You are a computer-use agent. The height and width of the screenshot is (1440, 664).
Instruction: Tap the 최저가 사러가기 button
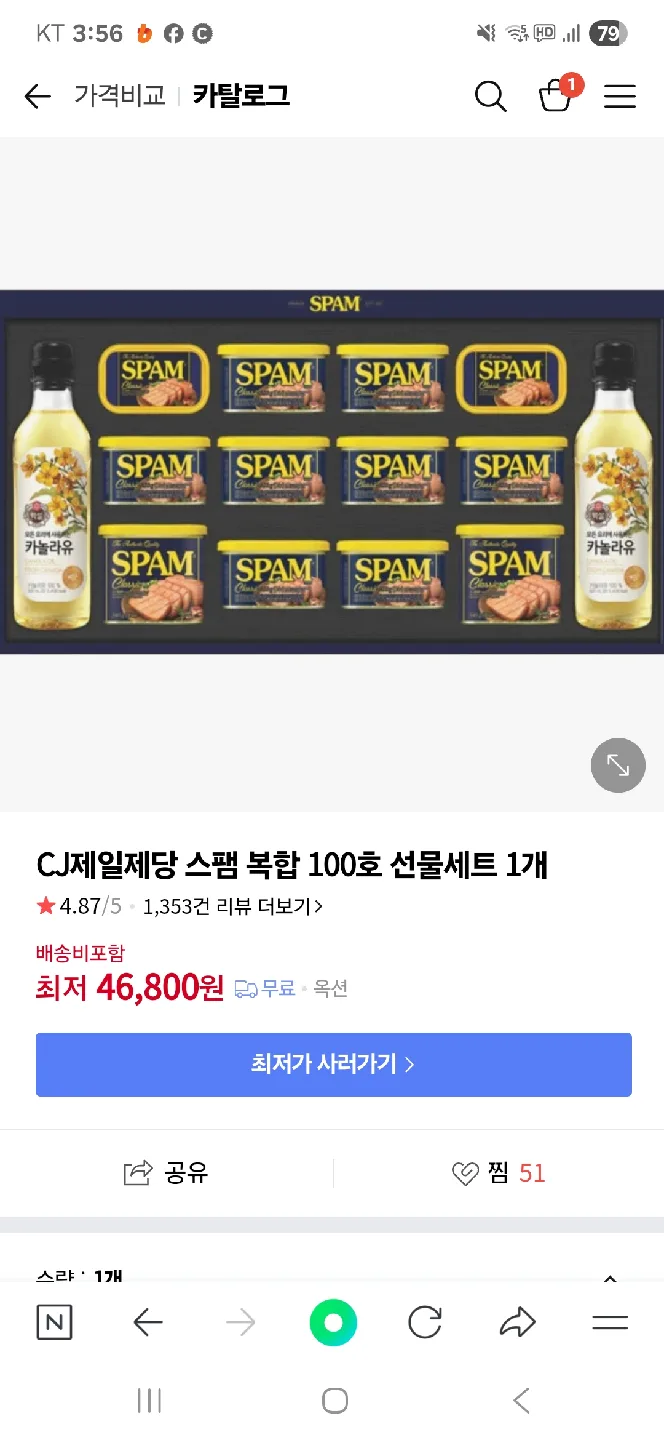tap(333, 1064)
